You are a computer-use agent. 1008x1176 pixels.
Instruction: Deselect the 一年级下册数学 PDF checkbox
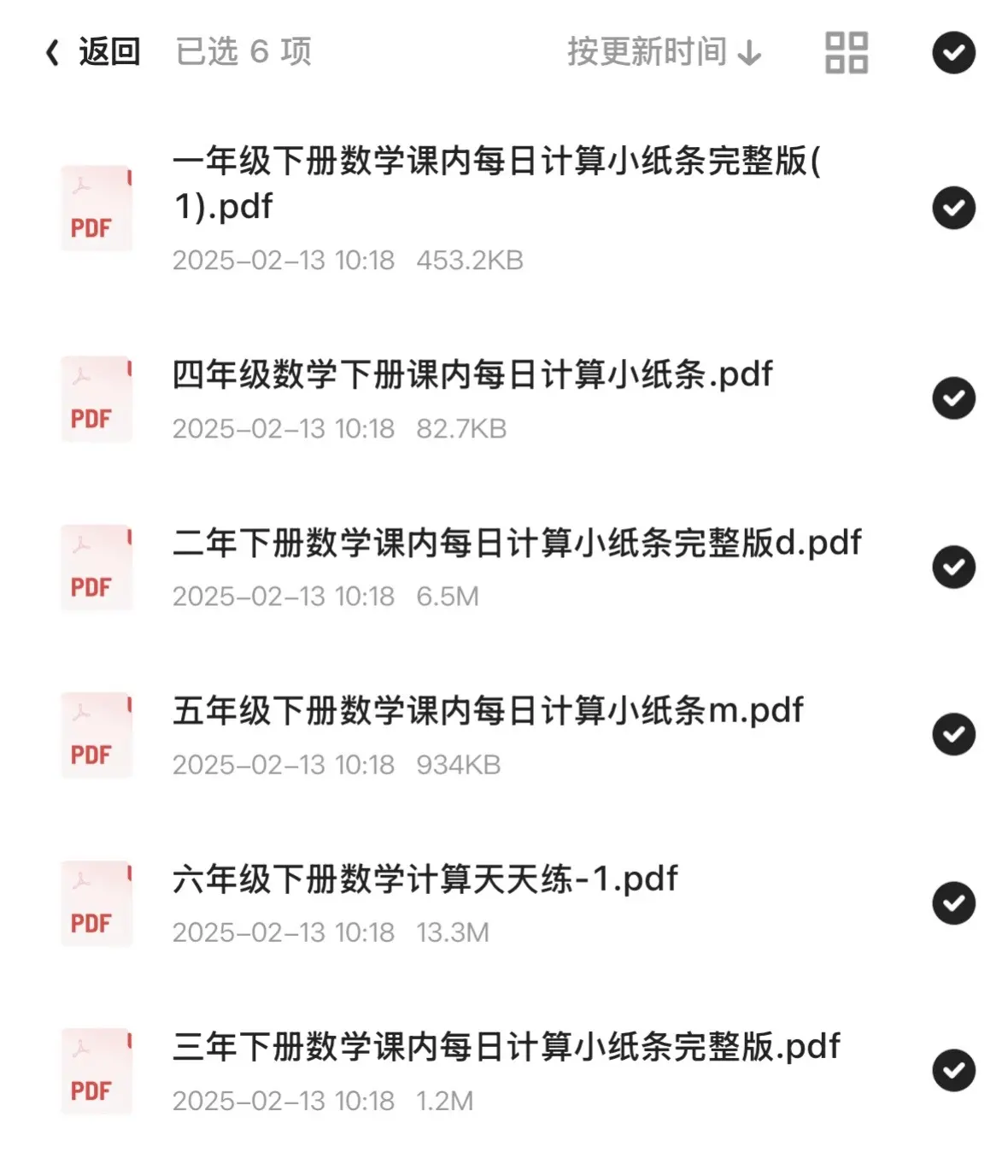(x=953, y=208)
